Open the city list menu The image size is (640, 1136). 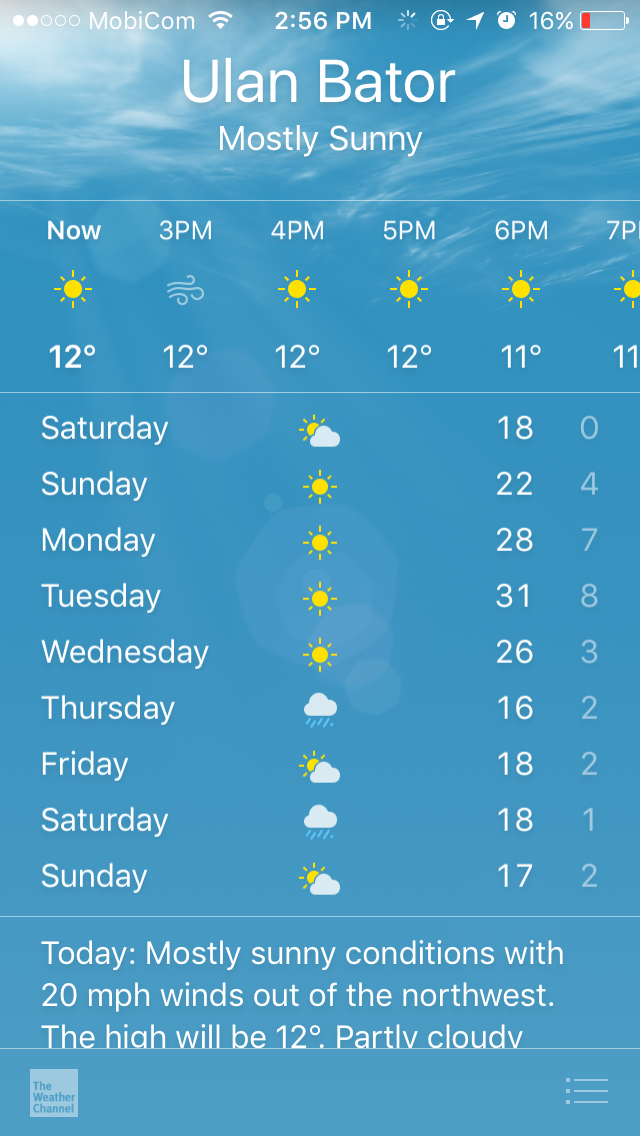(586, 1091)
